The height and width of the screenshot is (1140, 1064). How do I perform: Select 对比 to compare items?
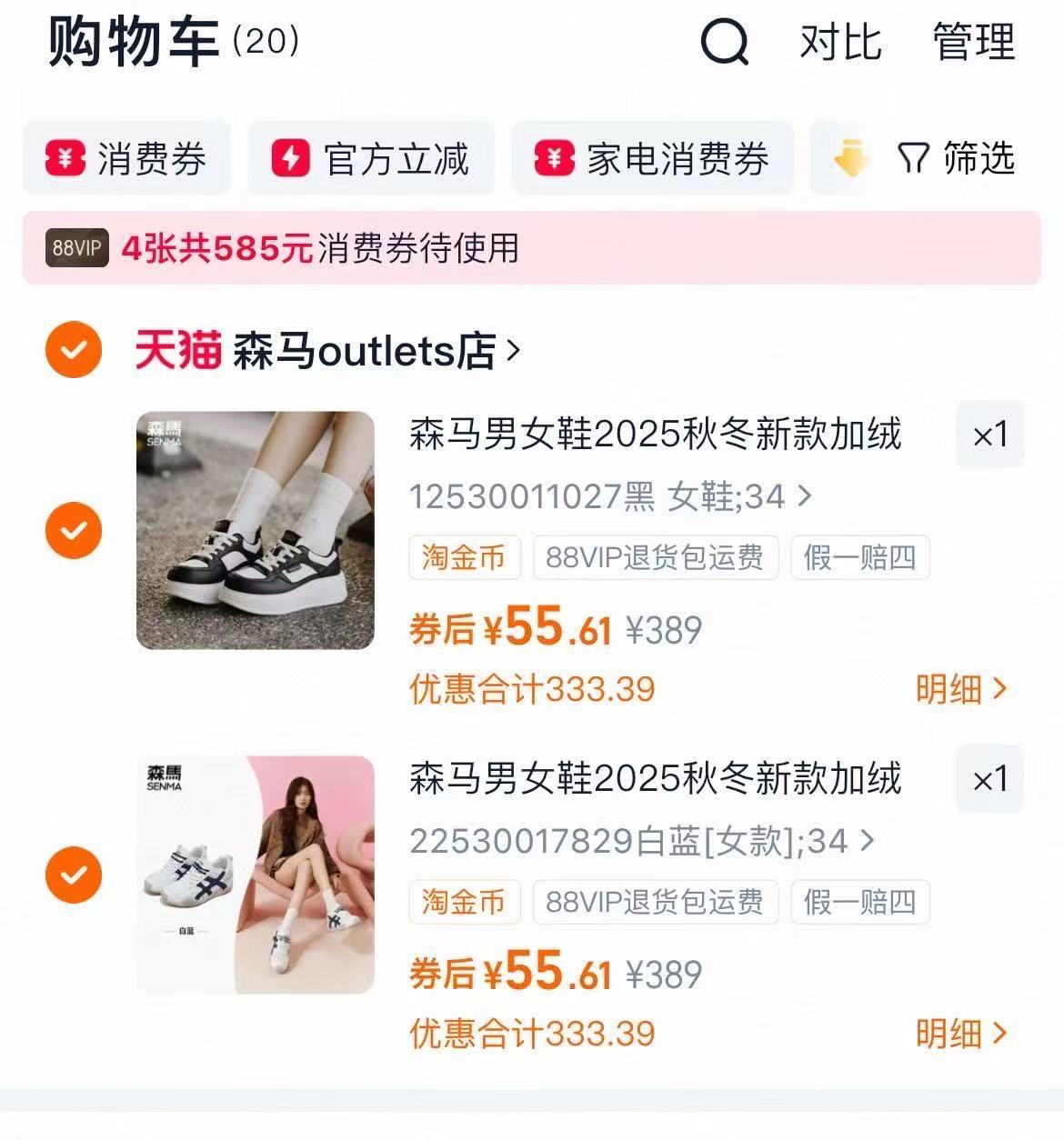838,43
